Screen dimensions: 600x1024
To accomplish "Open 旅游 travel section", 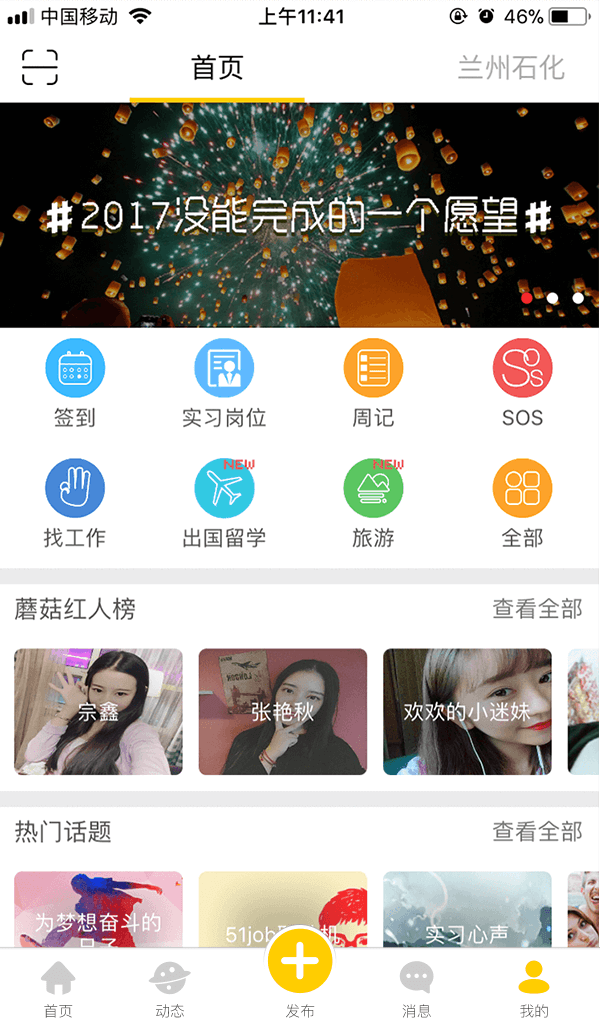I will [x=373, y=504].
